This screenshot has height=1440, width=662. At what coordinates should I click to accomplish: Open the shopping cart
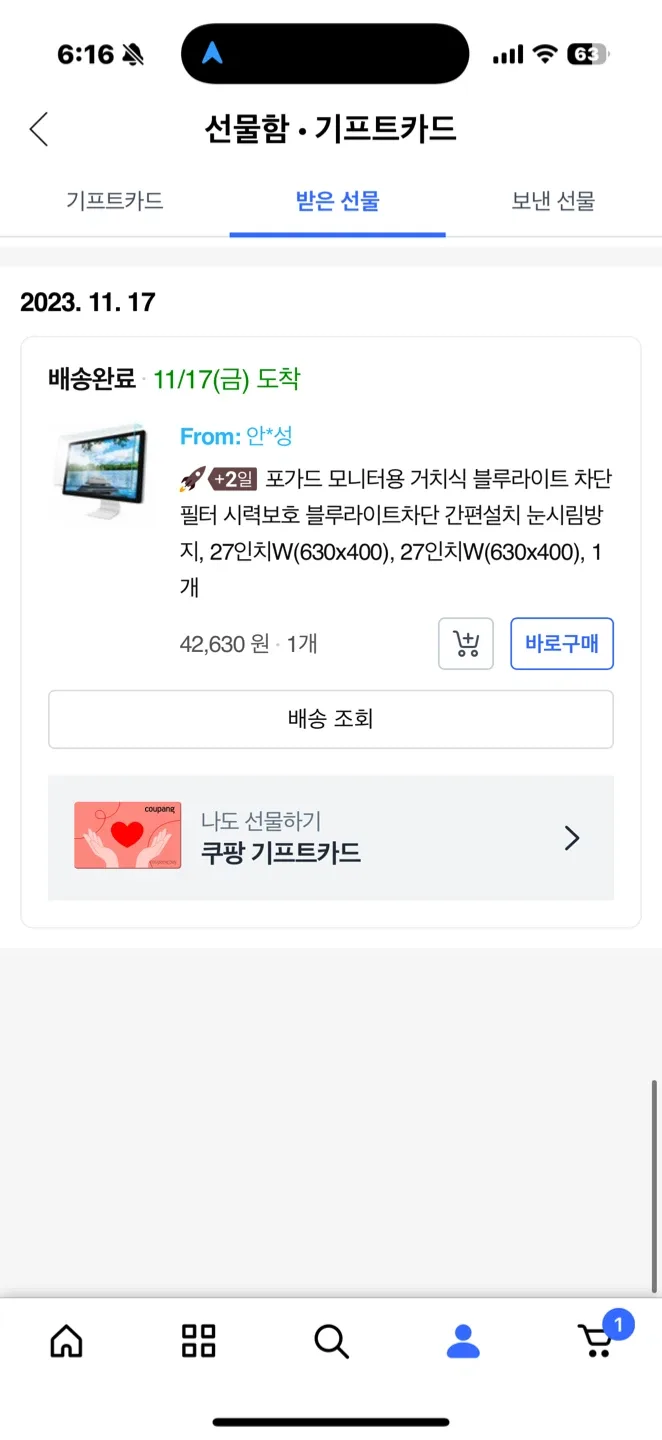(597, 1340)
